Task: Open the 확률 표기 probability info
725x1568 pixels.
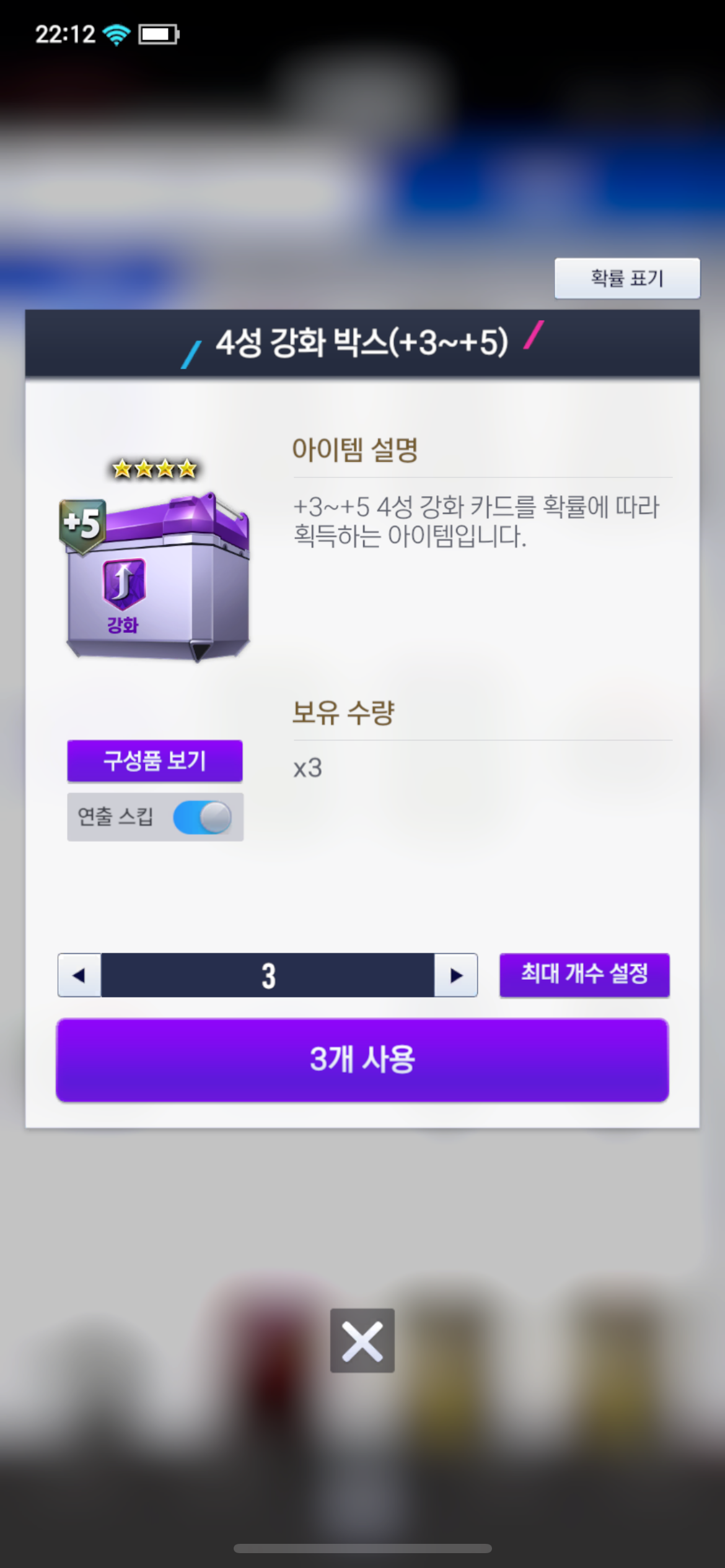Action: [x=627, y=278]
